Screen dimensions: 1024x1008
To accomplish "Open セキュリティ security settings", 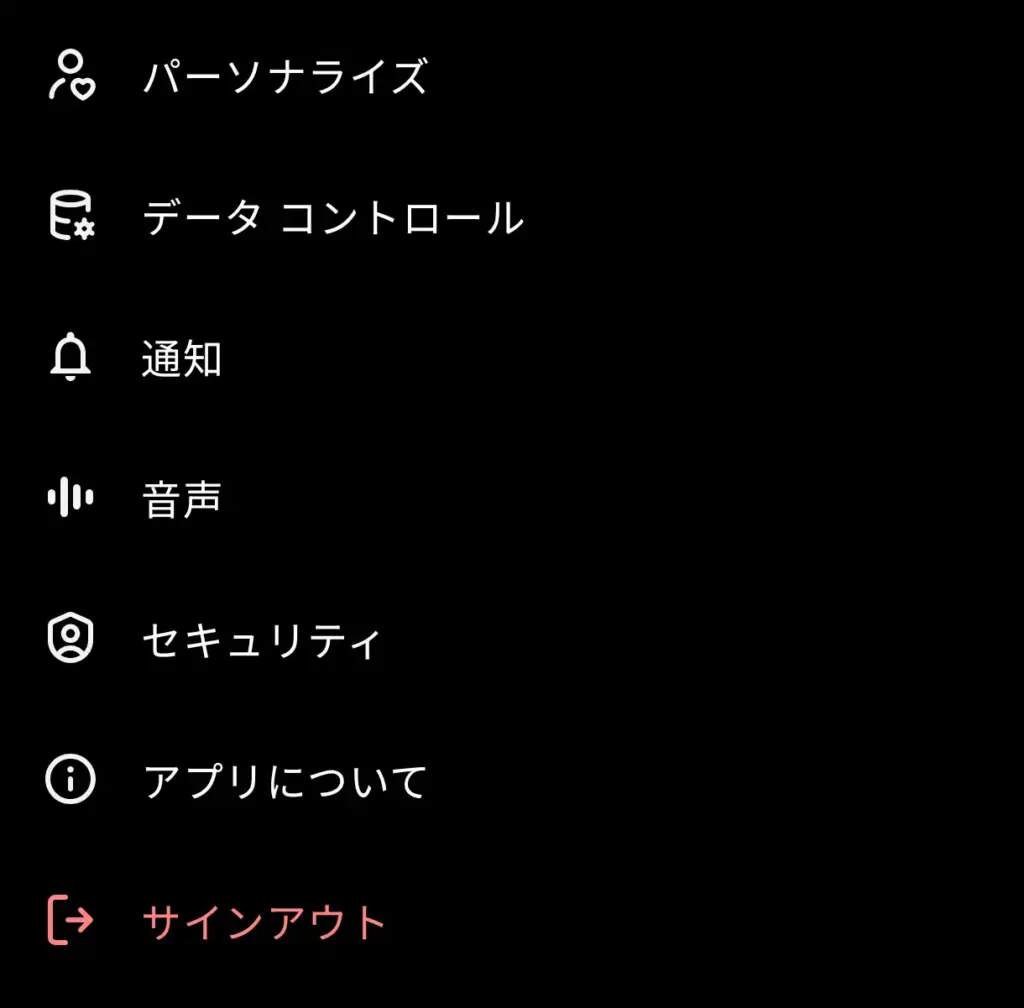I will point(261,640).
